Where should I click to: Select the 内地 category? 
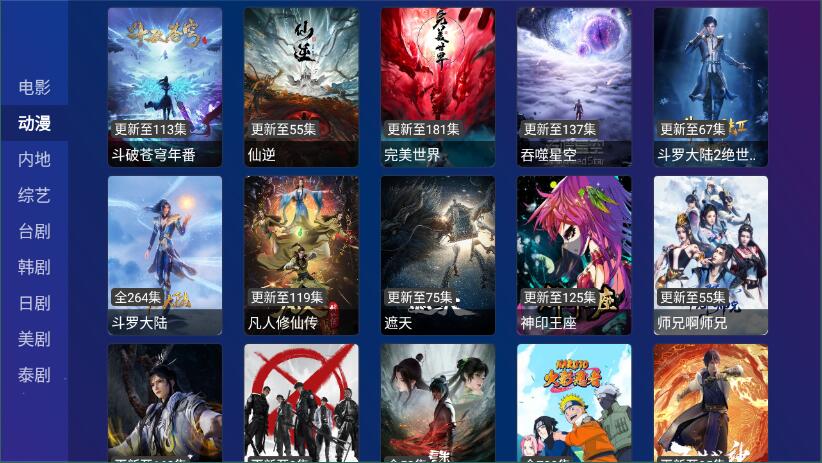(x=34, y=159)
